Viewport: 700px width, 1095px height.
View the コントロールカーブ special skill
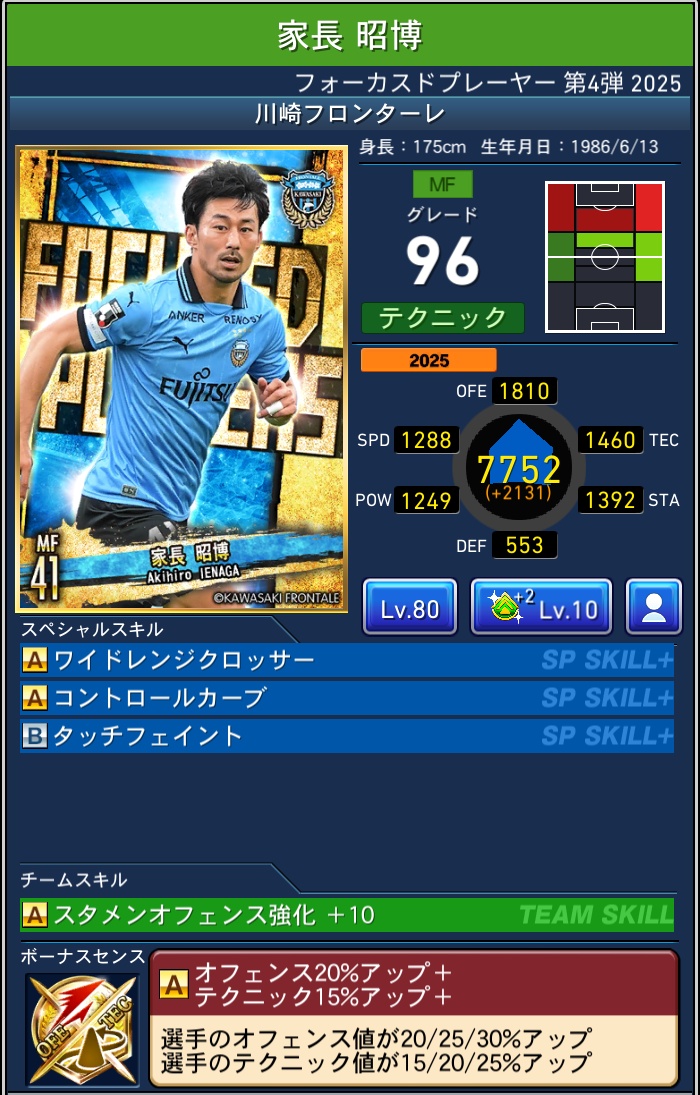(x=346, y=698)
